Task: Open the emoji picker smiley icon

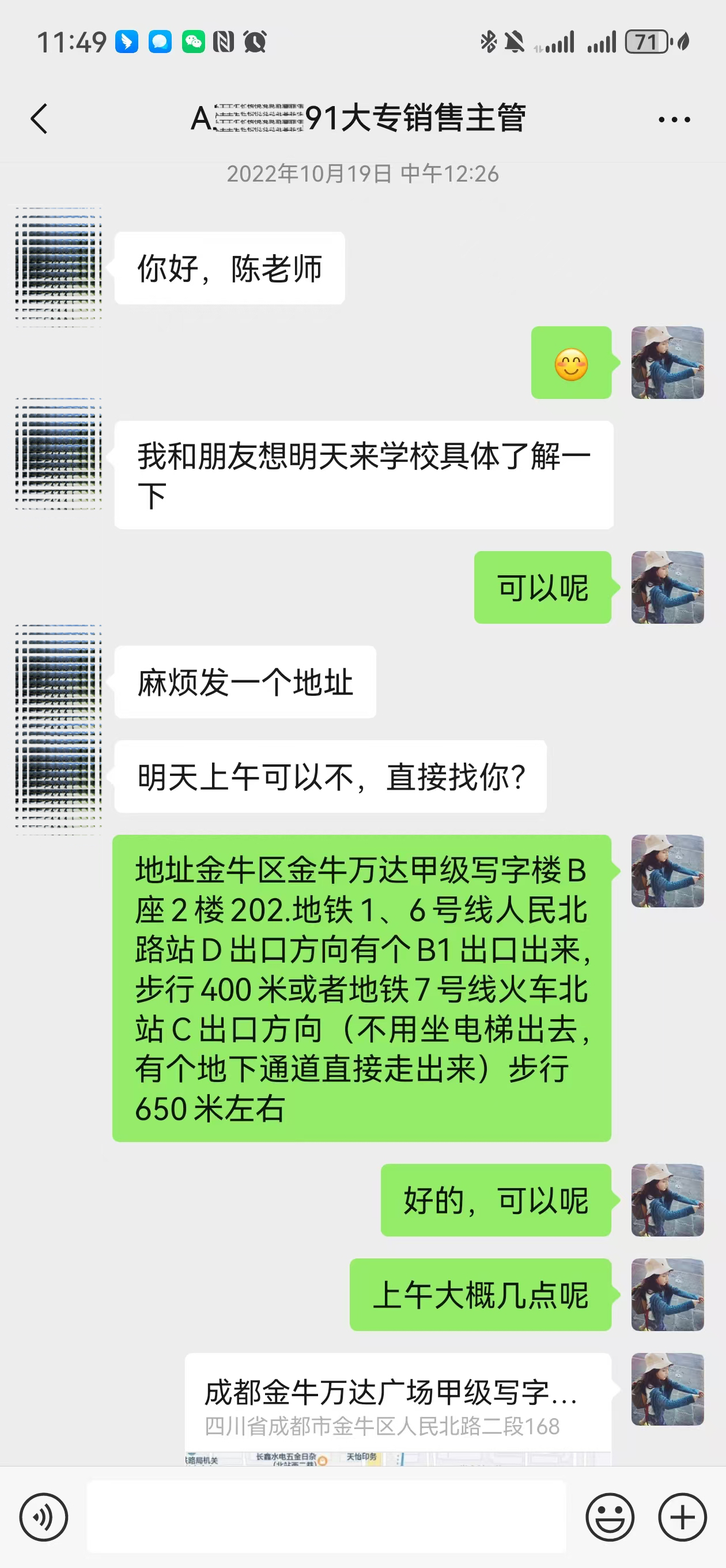Action: [x=611, y=1517]
